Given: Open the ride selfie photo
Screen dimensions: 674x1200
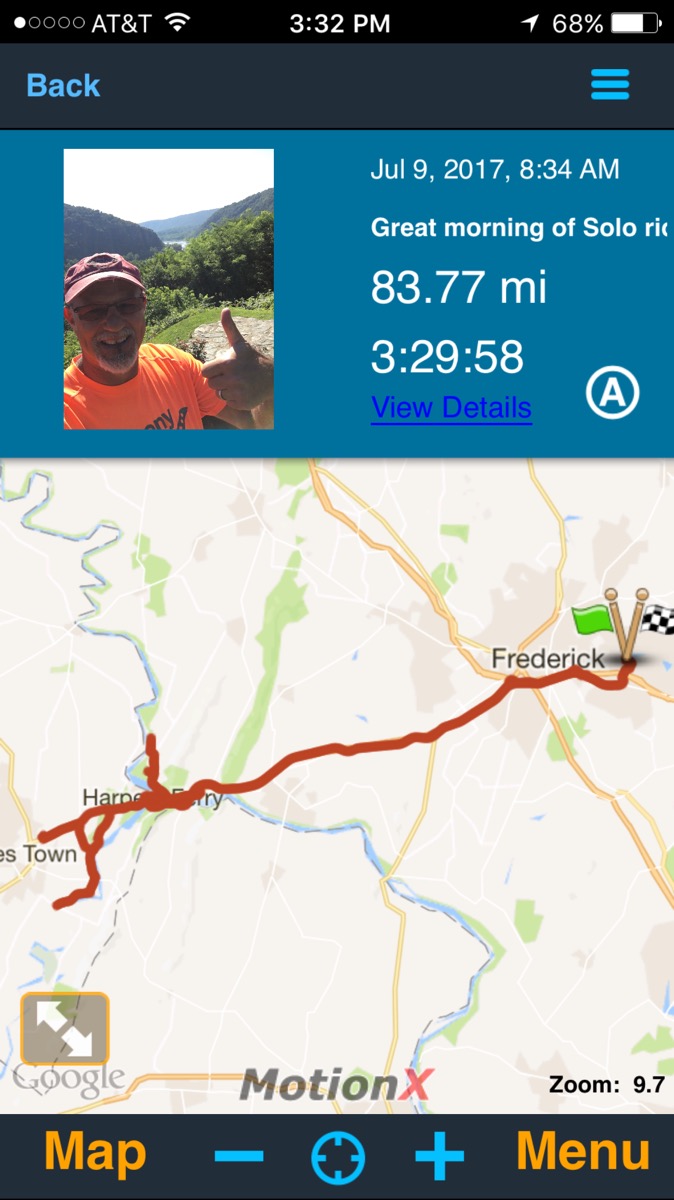Looking at the screenshot, I should click(x=168, y=289).
